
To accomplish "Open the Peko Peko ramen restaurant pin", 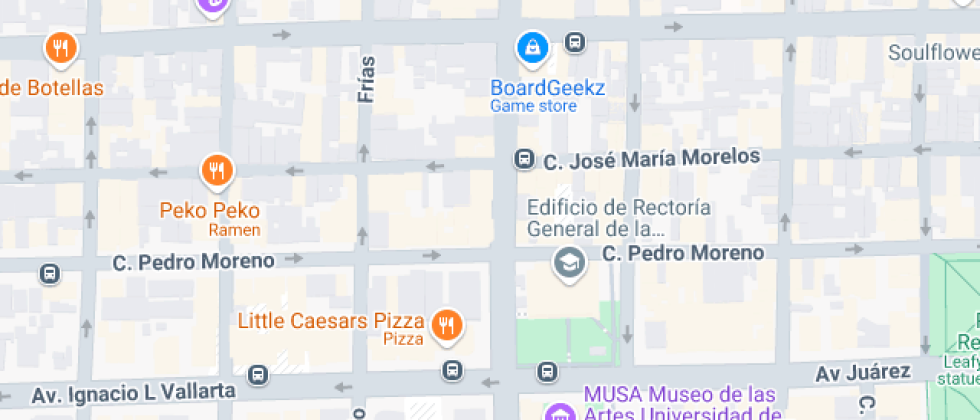I will [217, 171].
